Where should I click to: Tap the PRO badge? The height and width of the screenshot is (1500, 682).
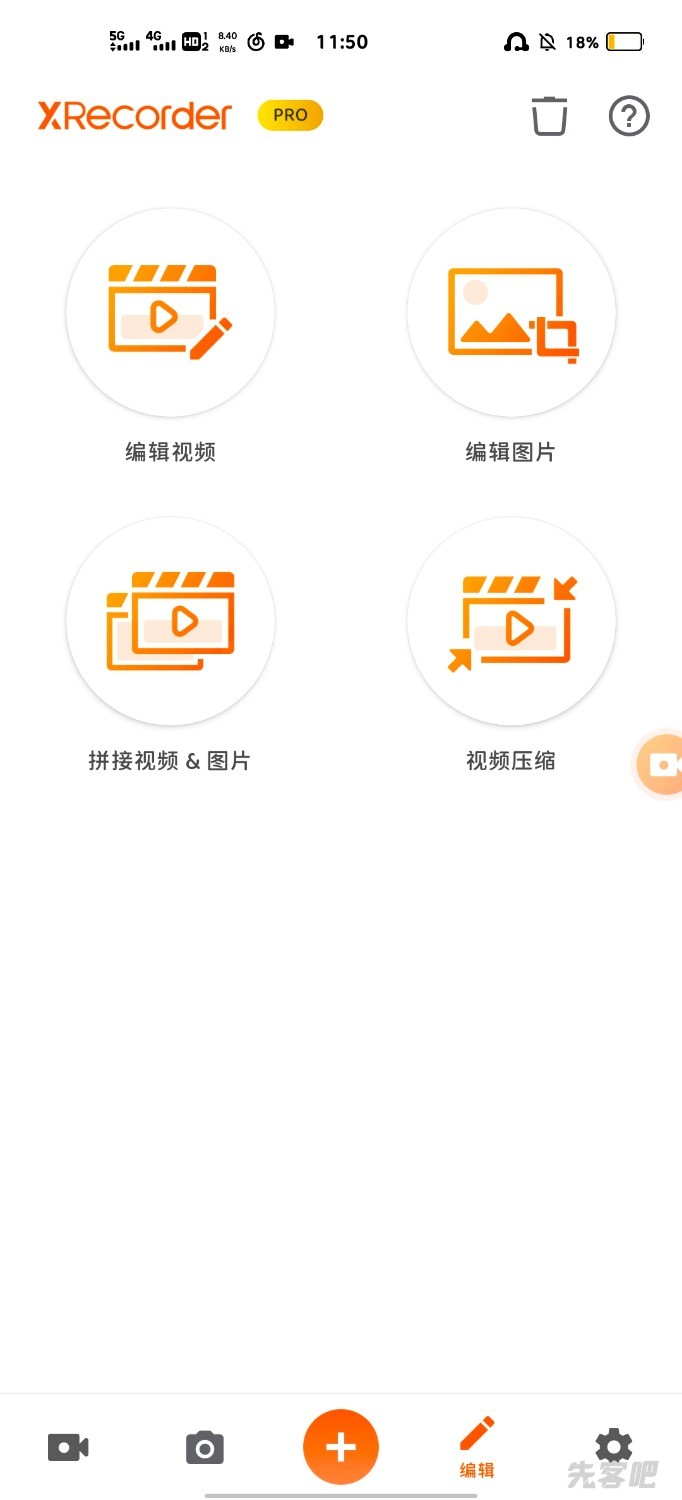(290, 115)
